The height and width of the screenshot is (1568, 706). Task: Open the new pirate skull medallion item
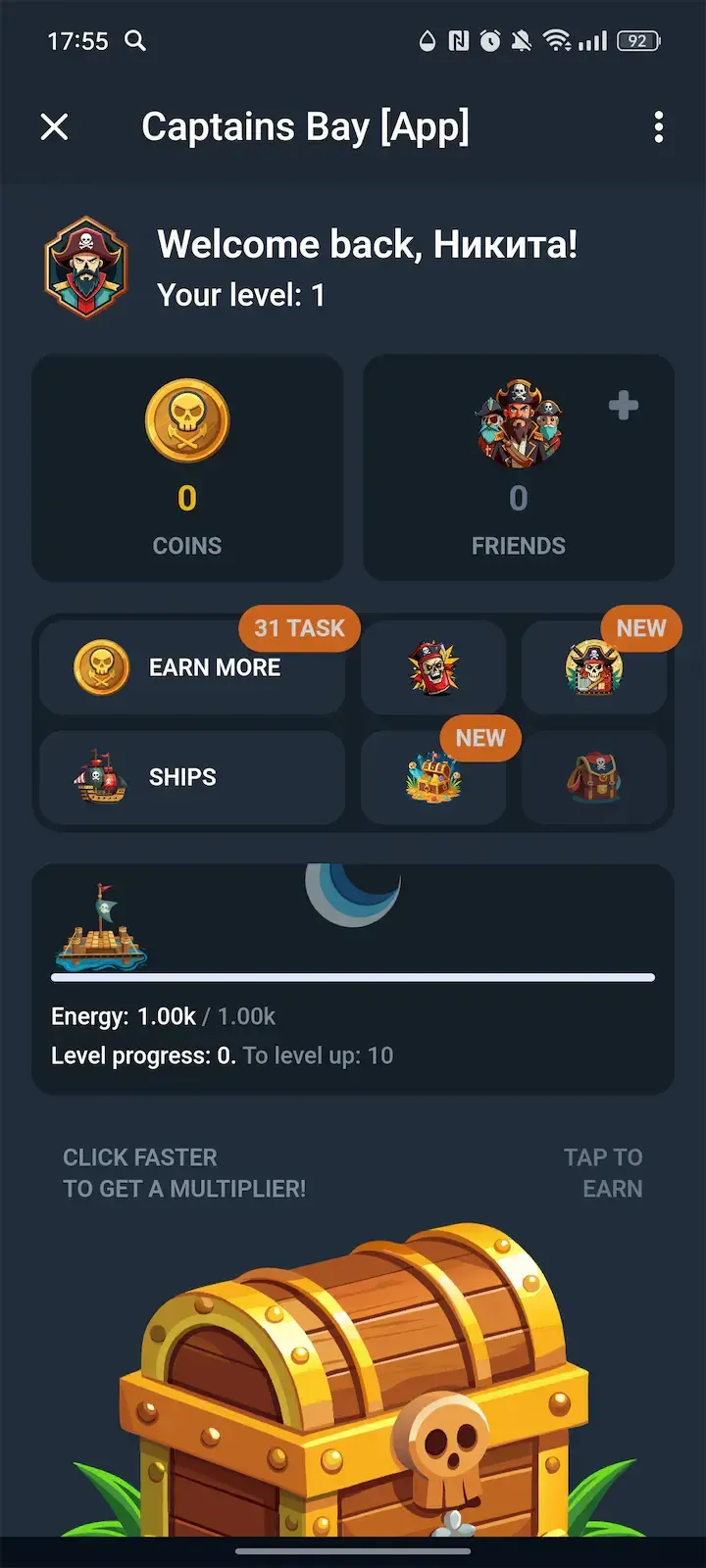595,666
